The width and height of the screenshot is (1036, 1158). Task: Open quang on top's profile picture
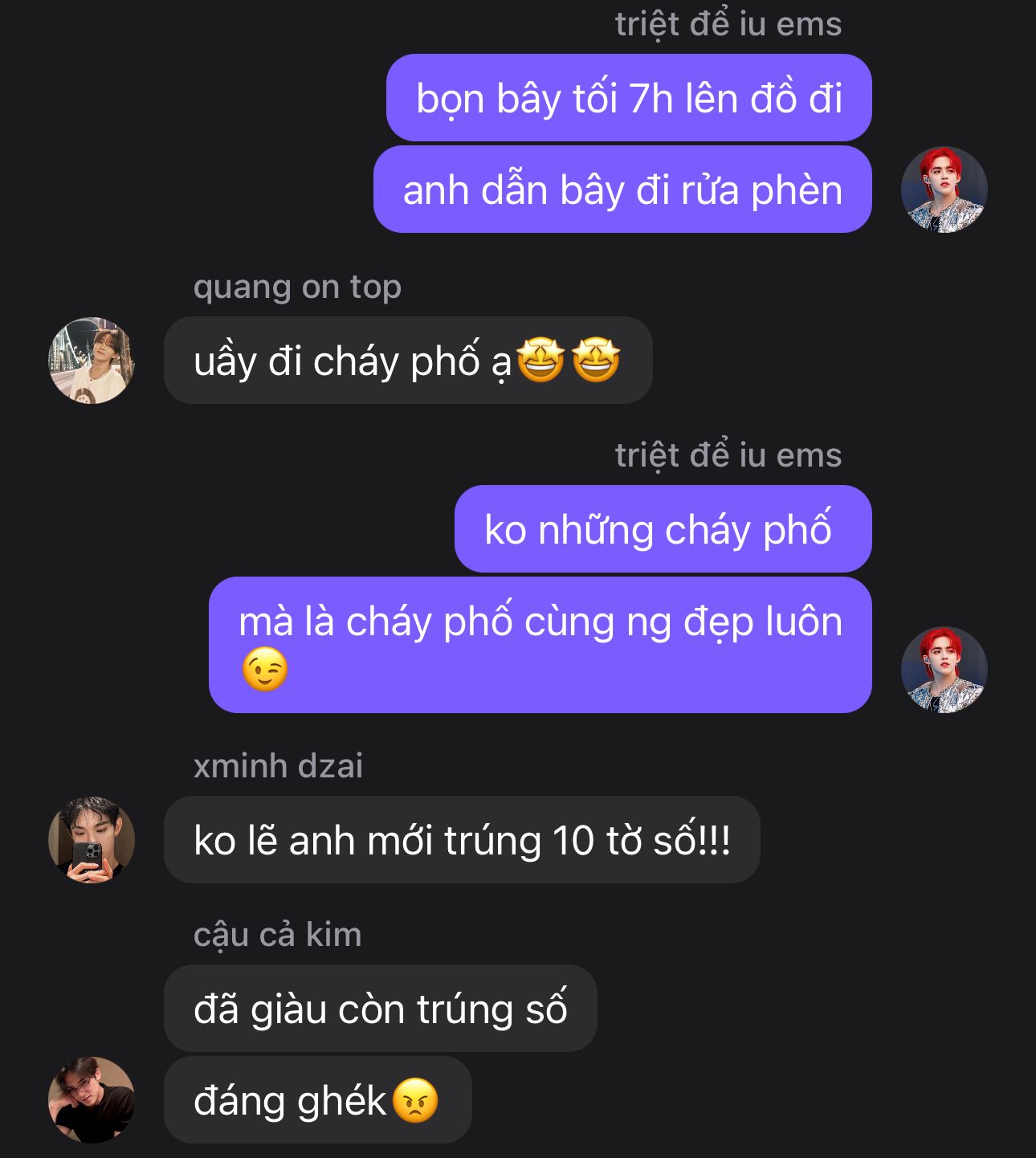[92, 361]
